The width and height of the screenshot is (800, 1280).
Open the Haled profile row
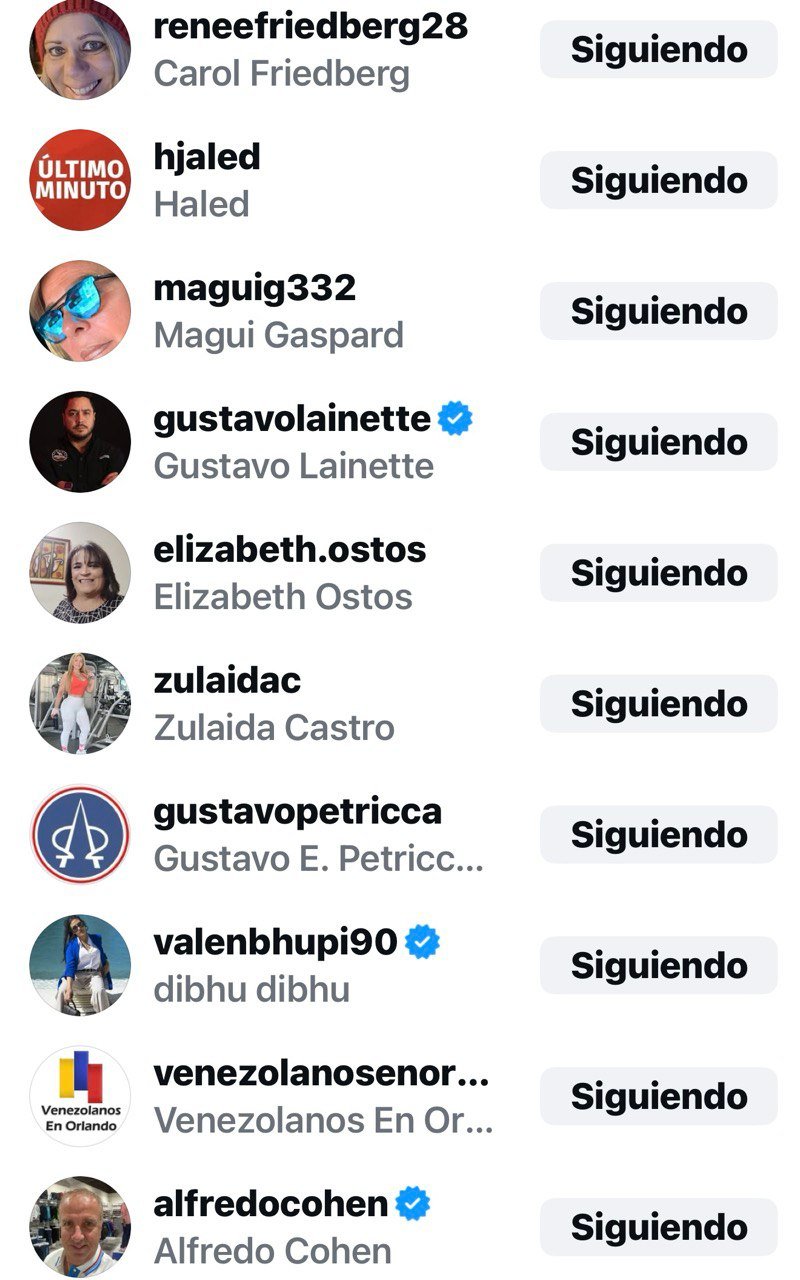point(207,180)
